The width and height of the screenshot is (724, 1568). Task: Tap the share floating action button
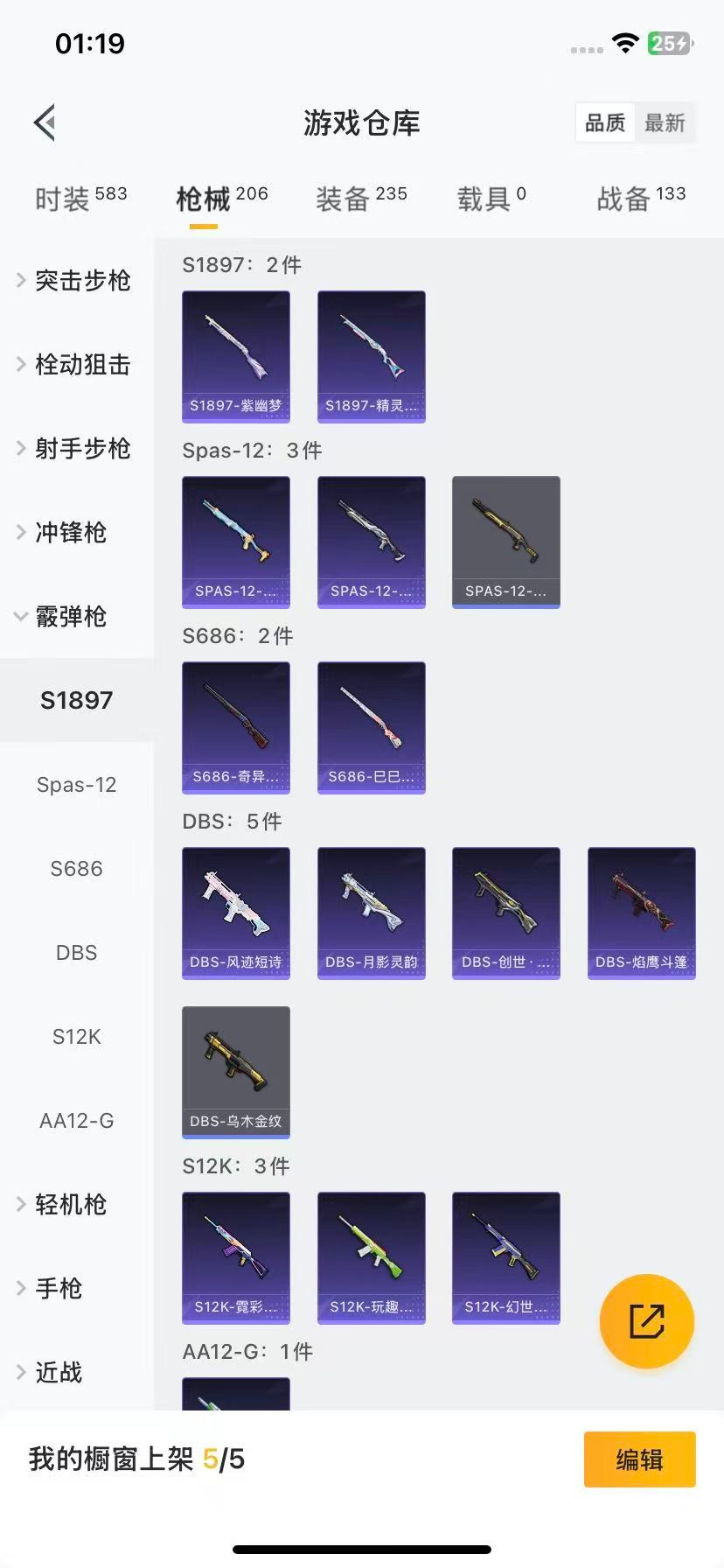pyautogui.click(x=646, y=1321)
